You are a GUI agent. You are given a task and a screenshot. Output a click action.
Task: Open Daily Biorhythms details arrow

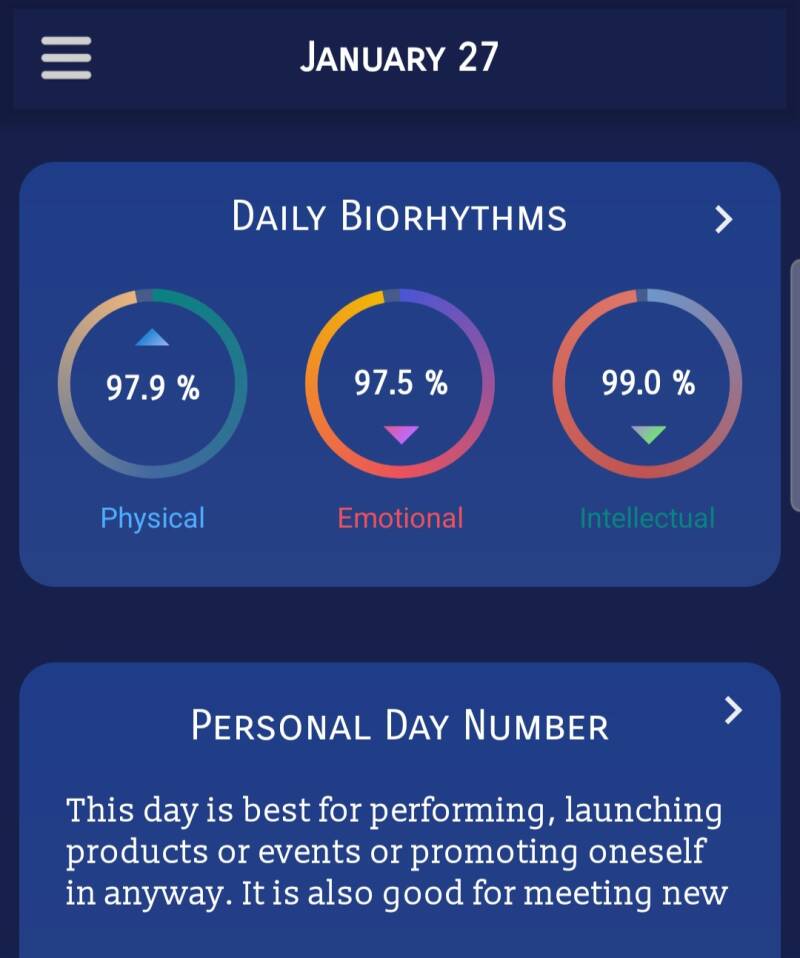click(x=724, y=219)
